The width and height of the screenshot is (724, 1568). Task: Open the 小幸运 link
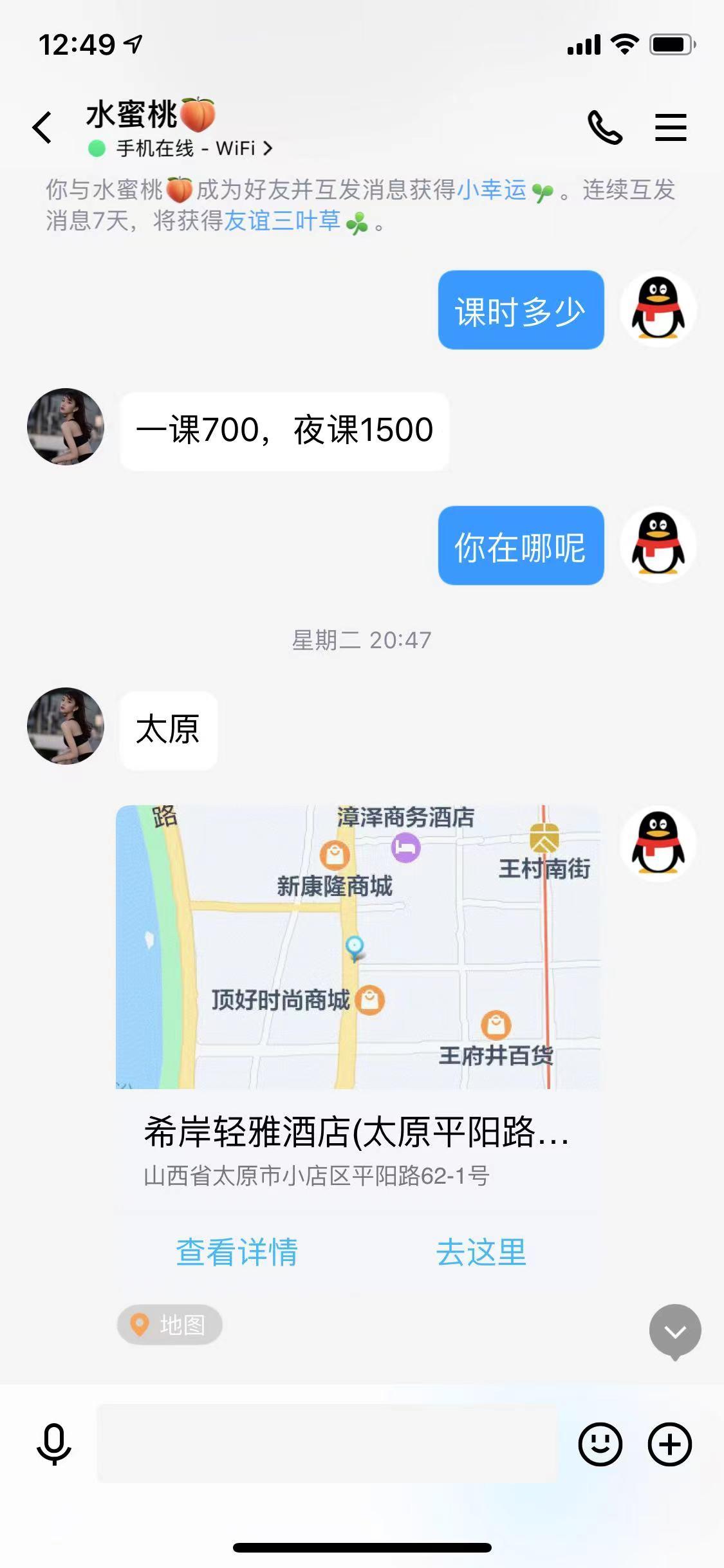492,190
